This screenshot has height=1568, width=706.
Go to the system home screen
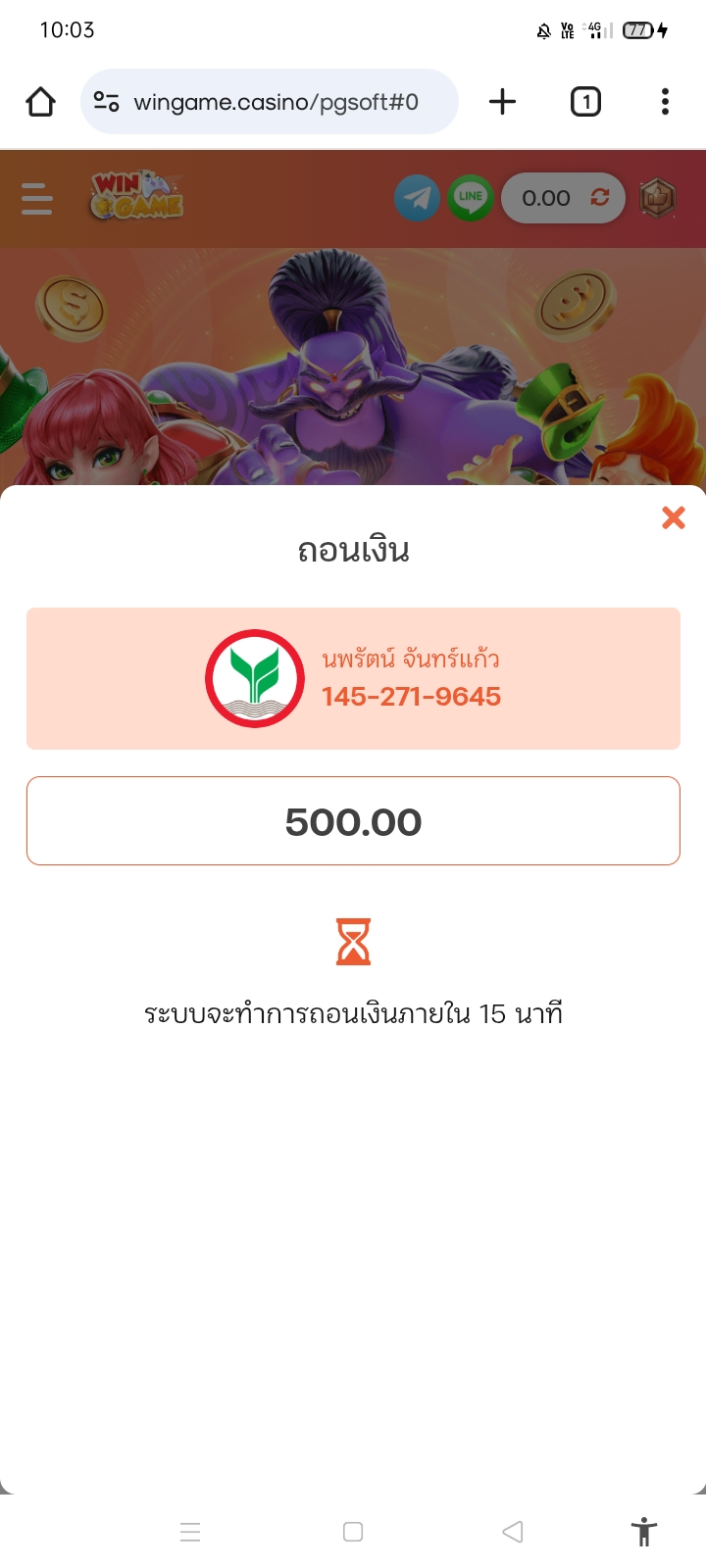click(353, 1532)
